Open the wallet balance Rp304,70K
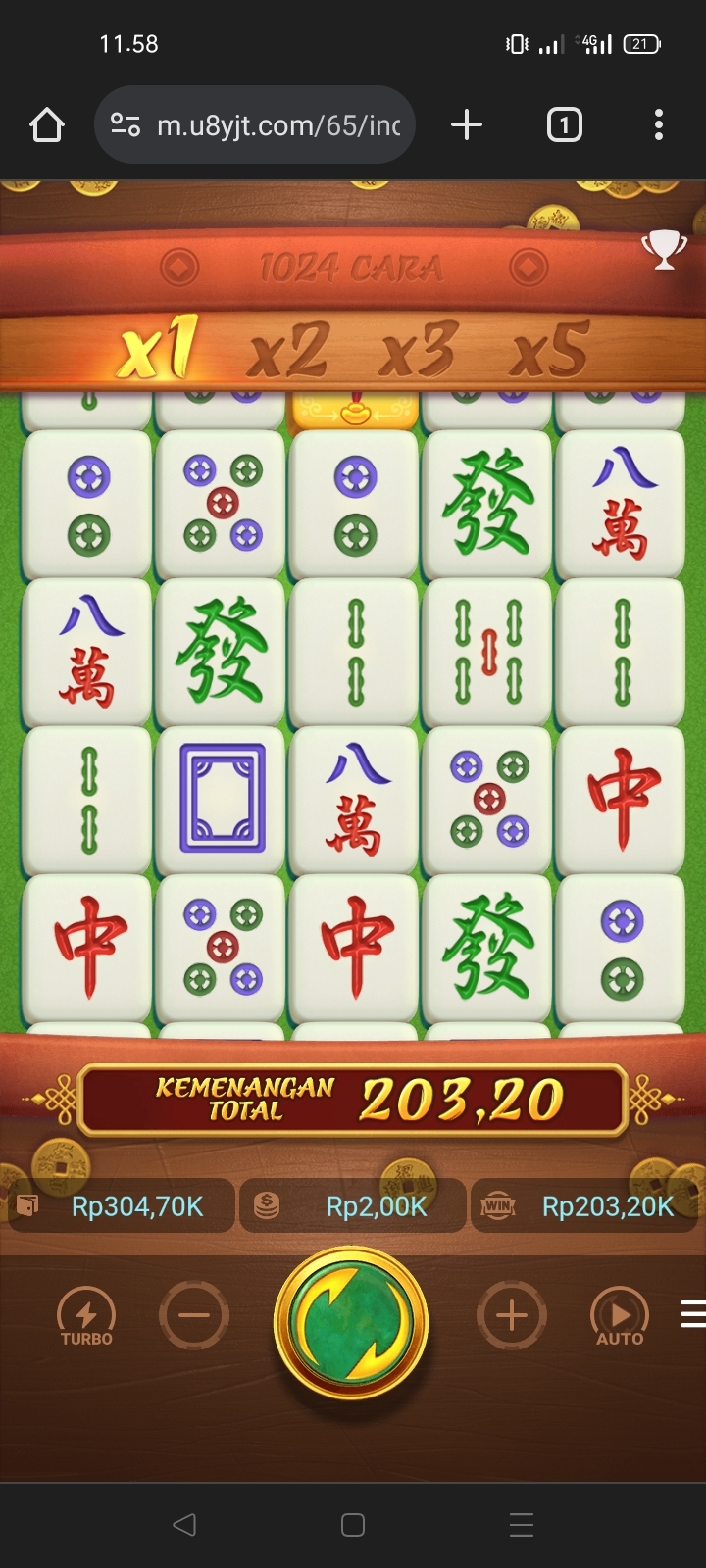This screenshot has height=1568, width=706. [x=123, y=1206]
